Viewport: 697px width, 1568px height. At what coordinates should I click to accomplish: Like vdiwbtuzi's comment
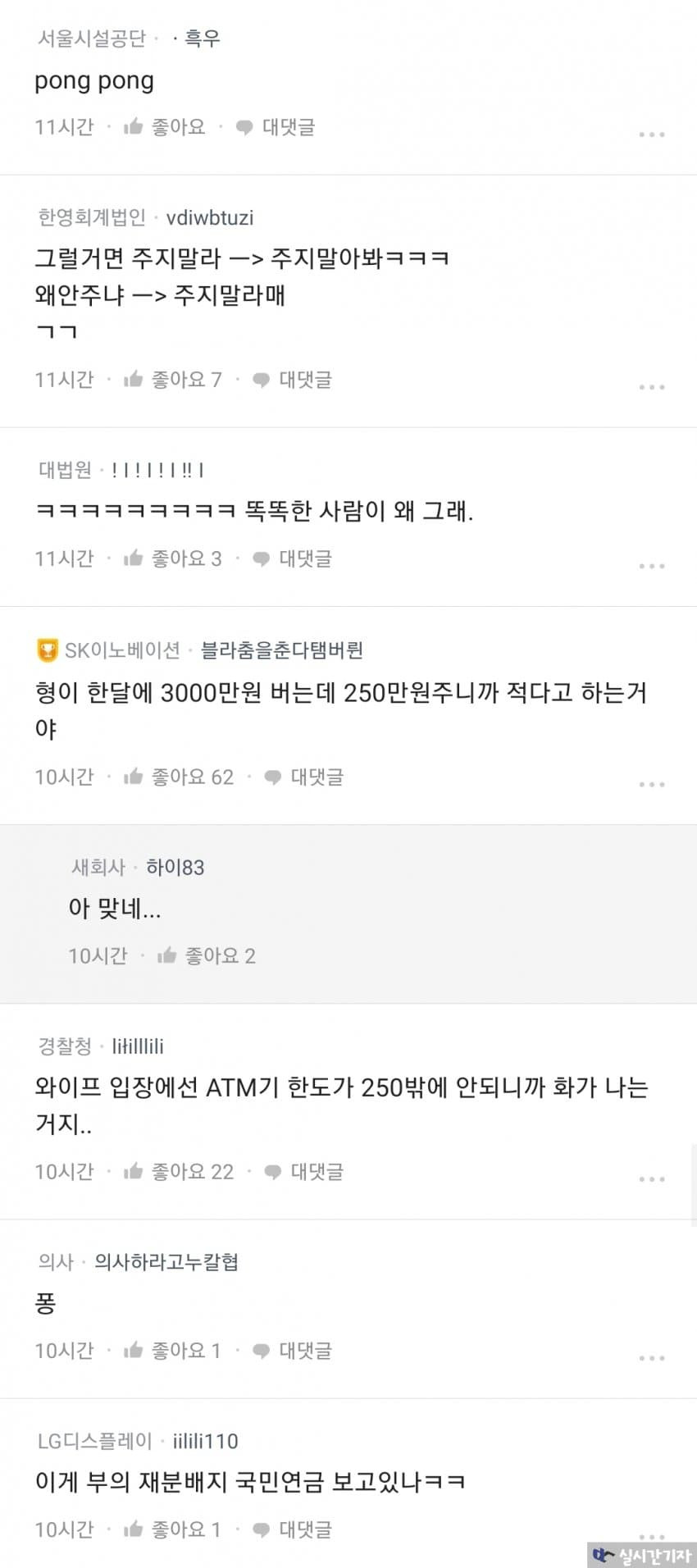click(x=172, y=380)
